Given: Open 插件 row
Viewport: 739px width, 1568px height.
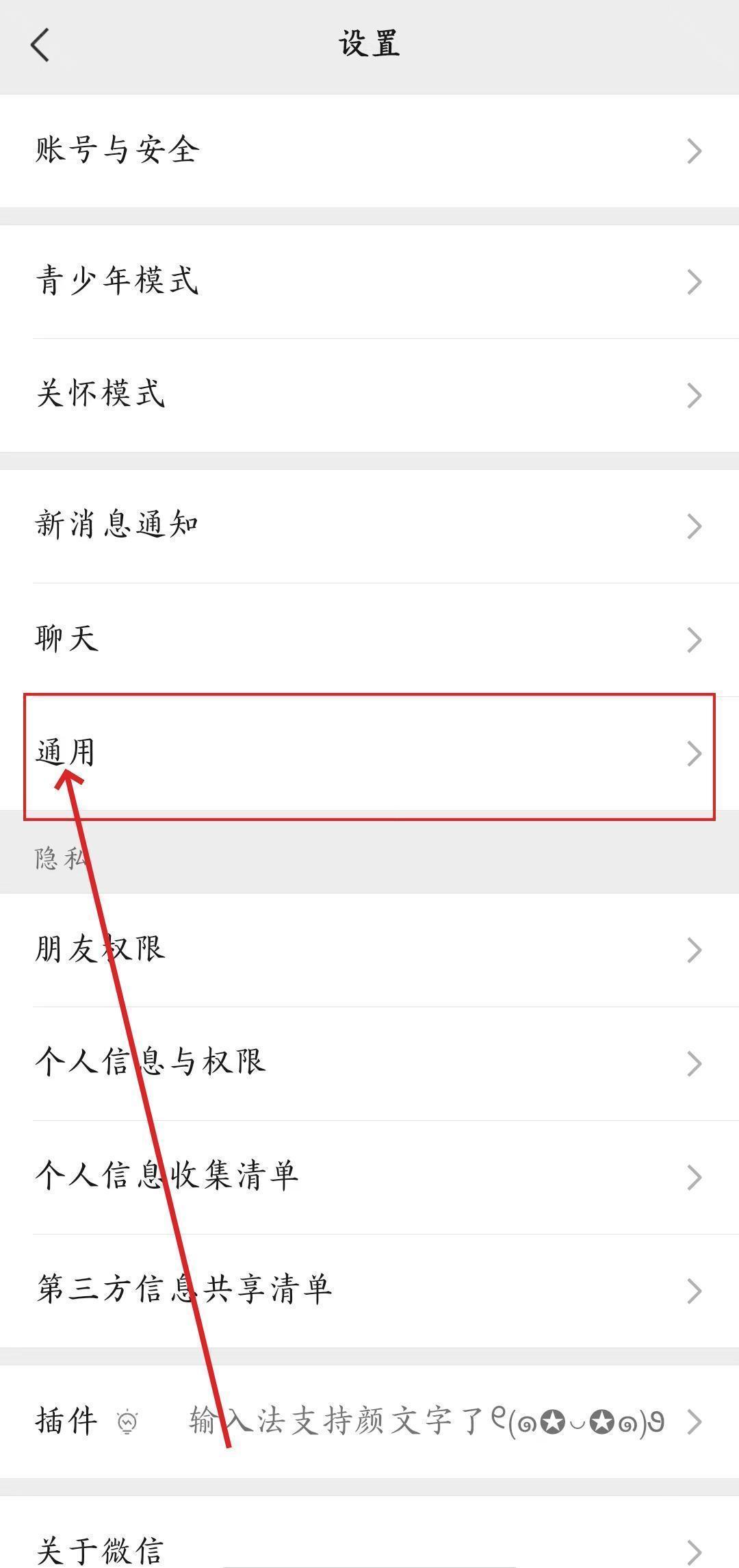Looking at the screenshot, I should [x=369, y=1421].
